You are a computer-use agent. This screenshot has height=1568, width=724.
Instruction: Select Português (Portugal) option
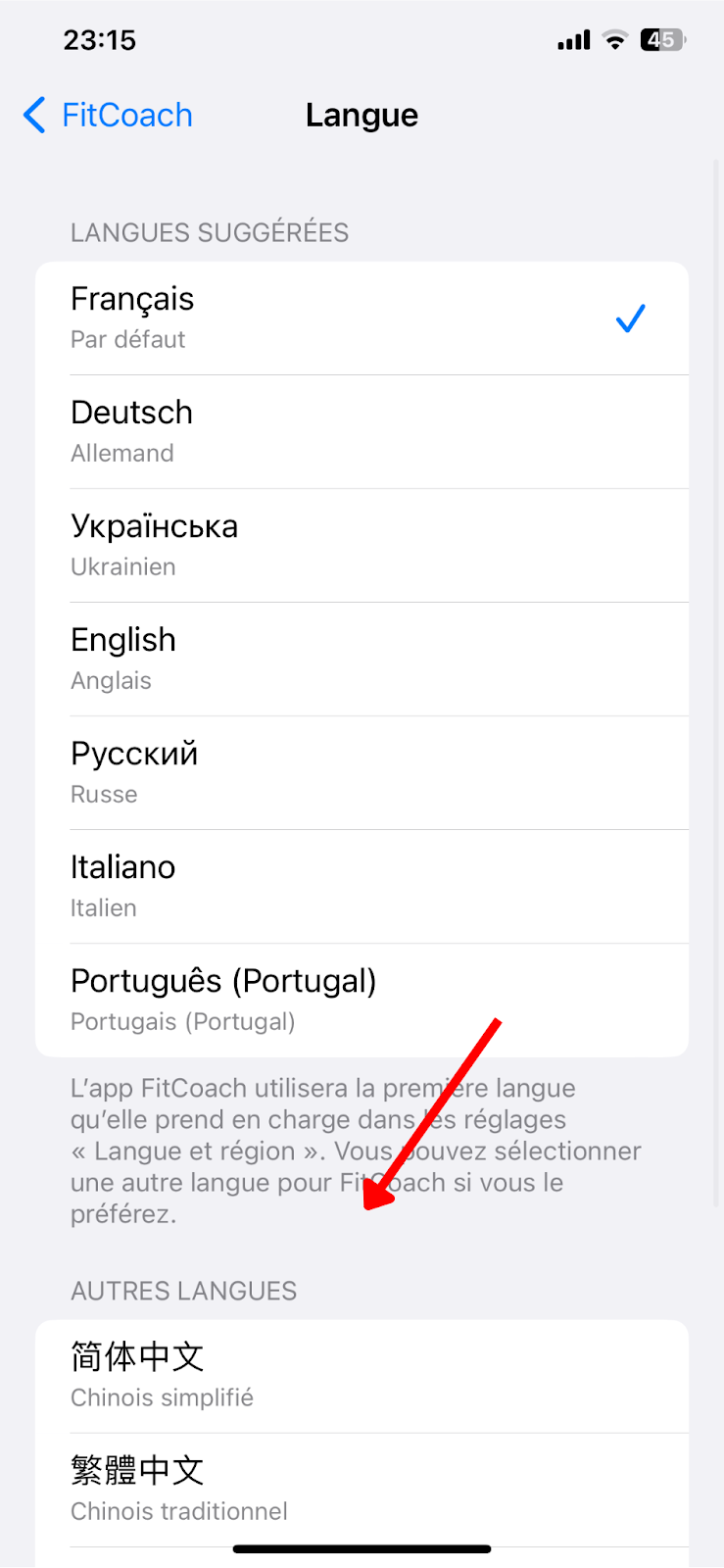(362, 1001)
